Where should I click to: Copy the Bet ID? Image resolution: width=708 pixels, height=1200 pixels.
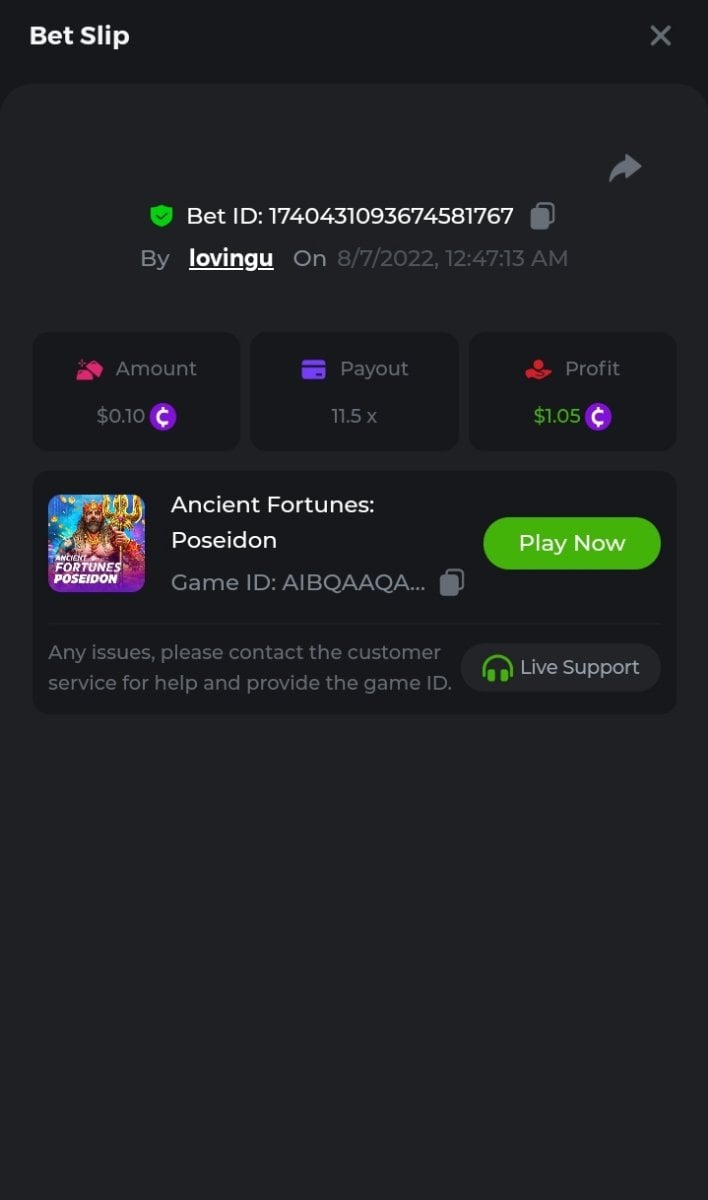click(542, 215)
